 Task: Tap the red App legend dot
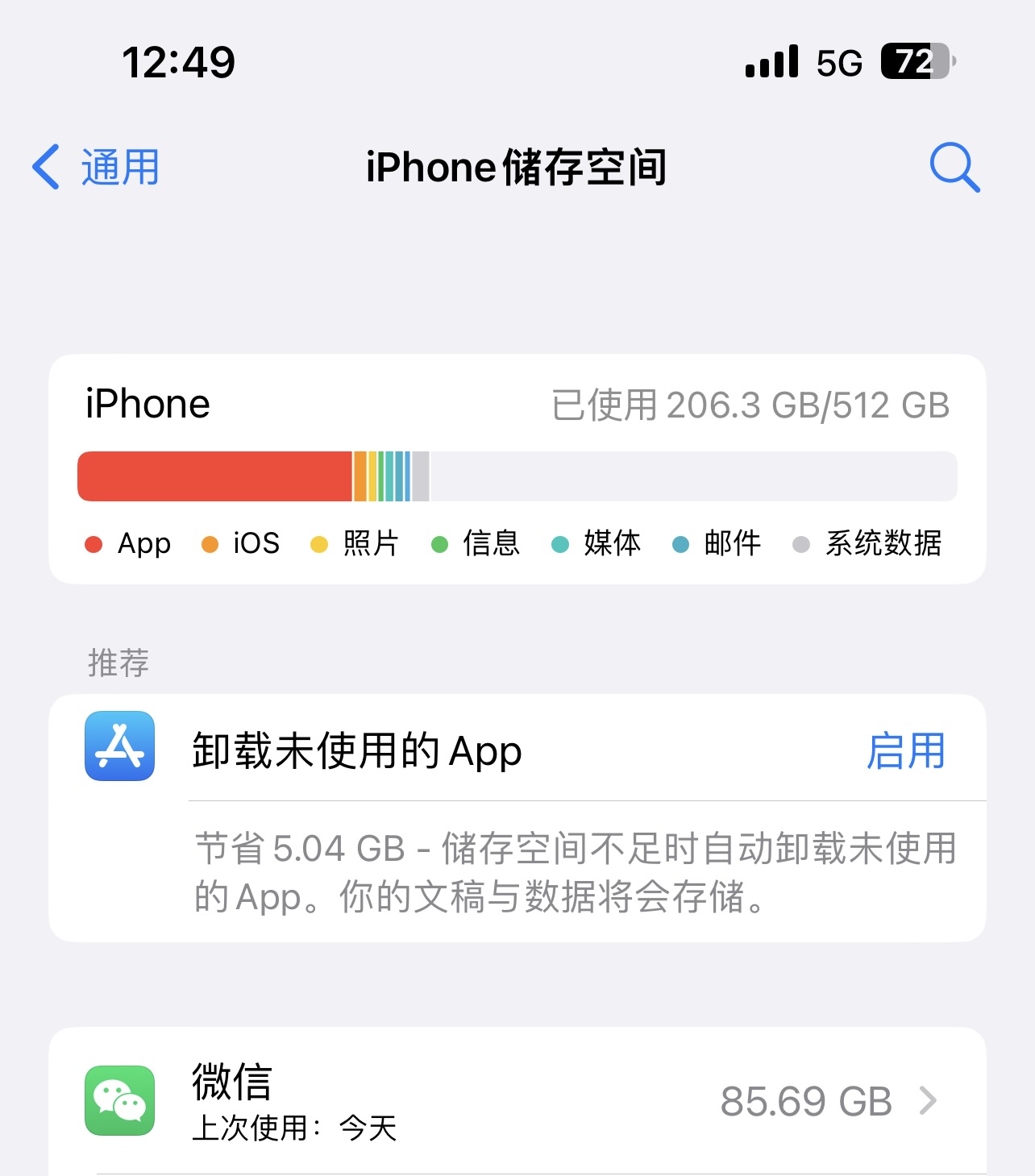[x=94, y=544]
